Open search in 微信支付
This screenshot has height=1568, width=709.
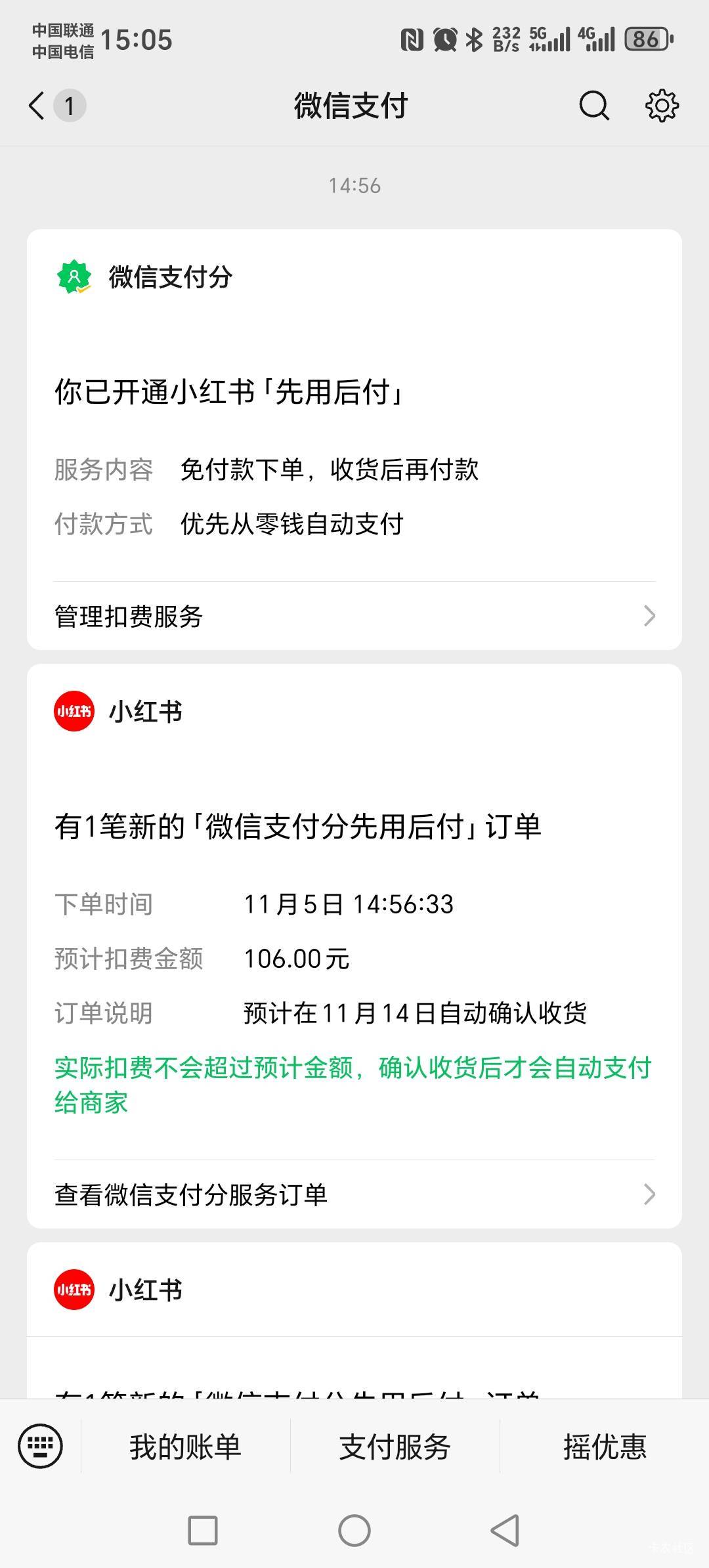[x=594, y=106]
